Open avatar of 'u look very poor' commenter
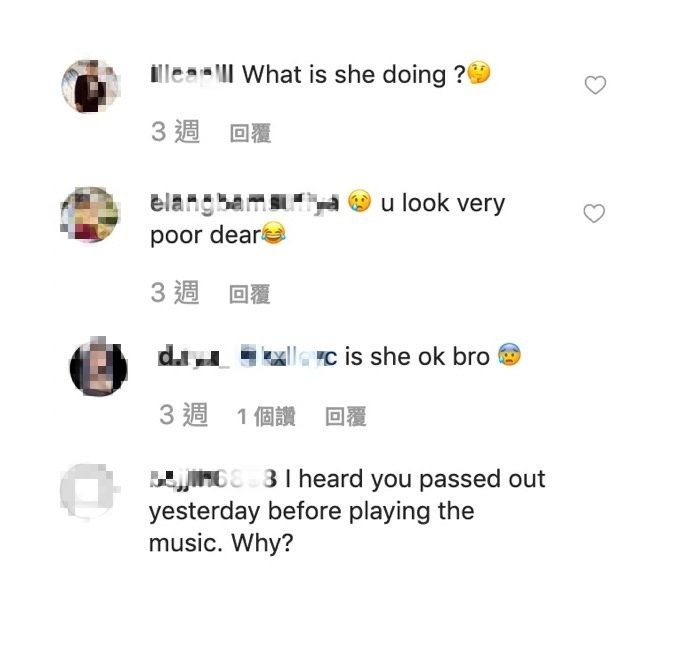The image size is (686, 658). [91, 215]
